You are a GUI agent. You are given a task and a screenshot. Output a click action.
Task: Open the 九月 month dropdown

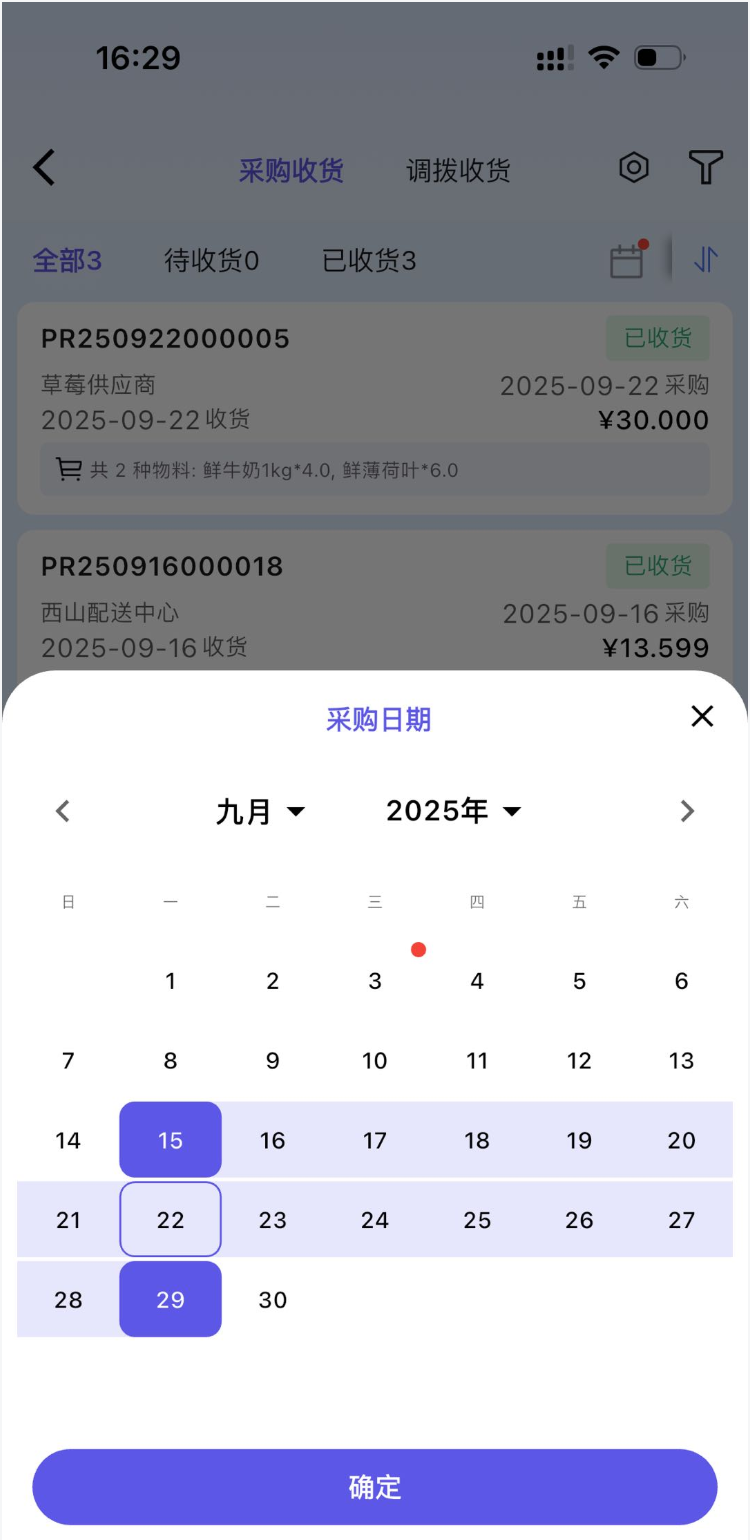pos(261,811)
